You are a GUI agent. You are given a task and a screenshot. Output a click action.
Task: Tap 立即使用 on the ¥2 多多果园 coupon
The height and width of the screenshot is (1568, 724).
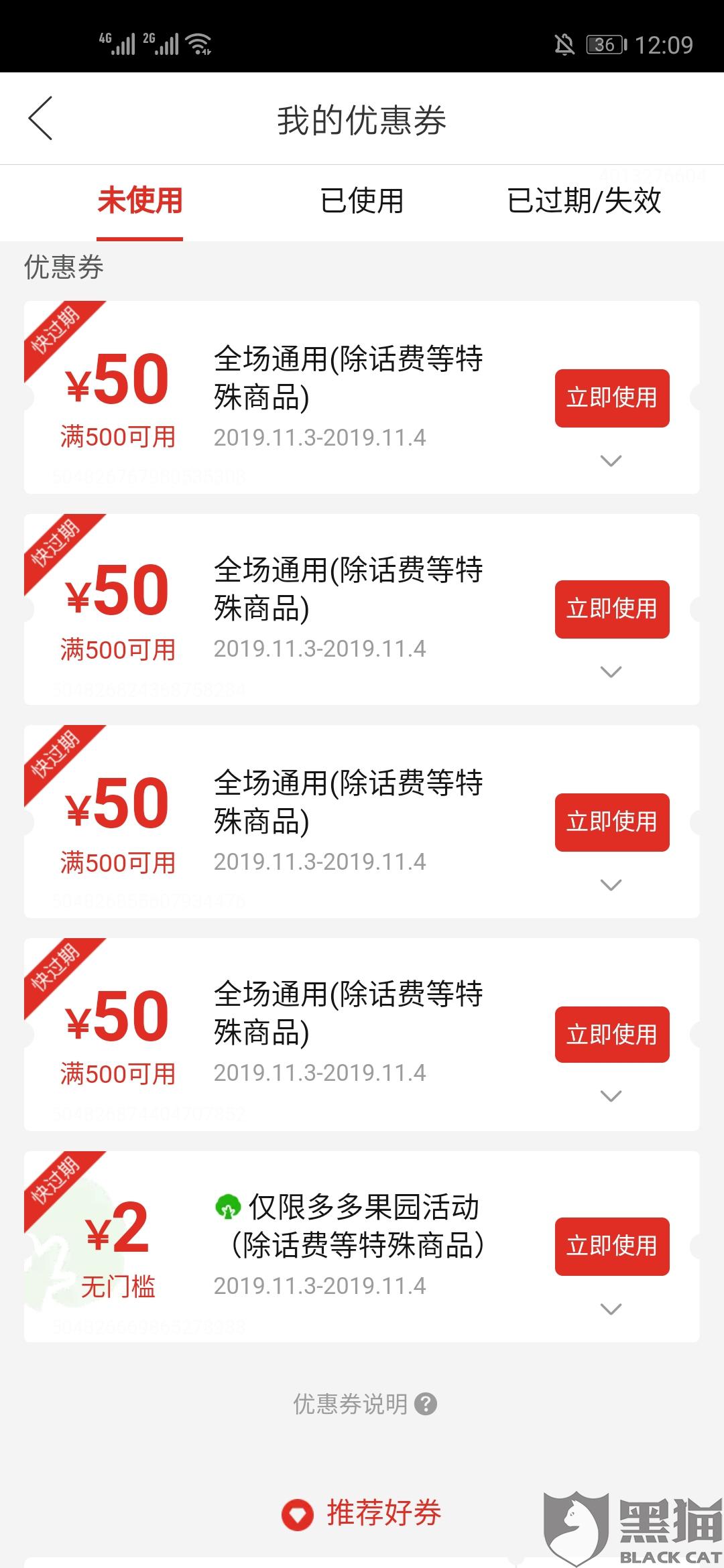[x=611, y=1246]
